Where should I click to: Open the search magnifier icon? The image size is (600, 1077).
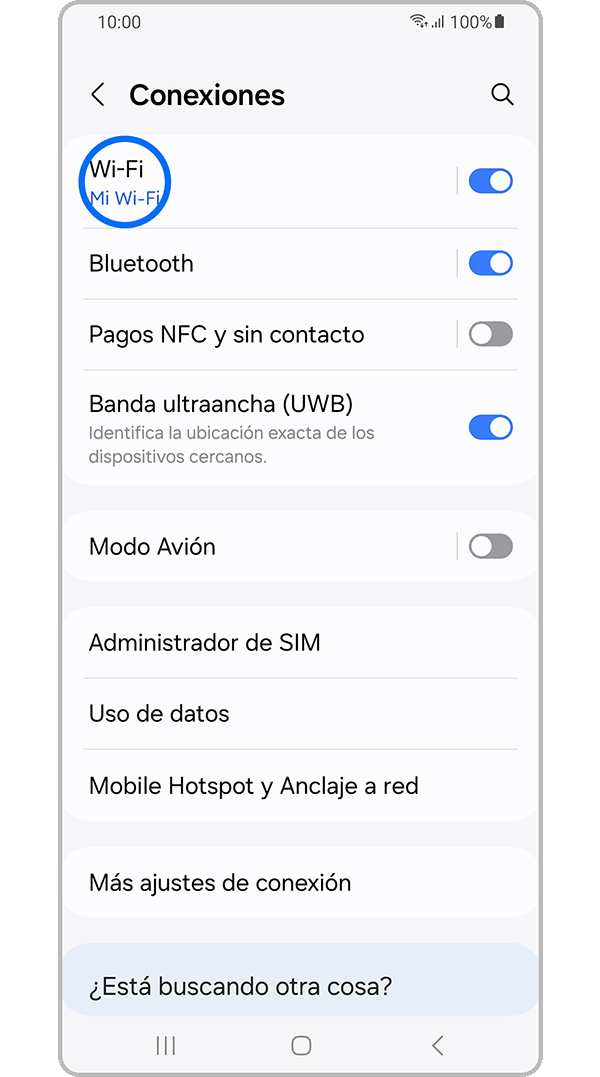(x=502, y=95)
